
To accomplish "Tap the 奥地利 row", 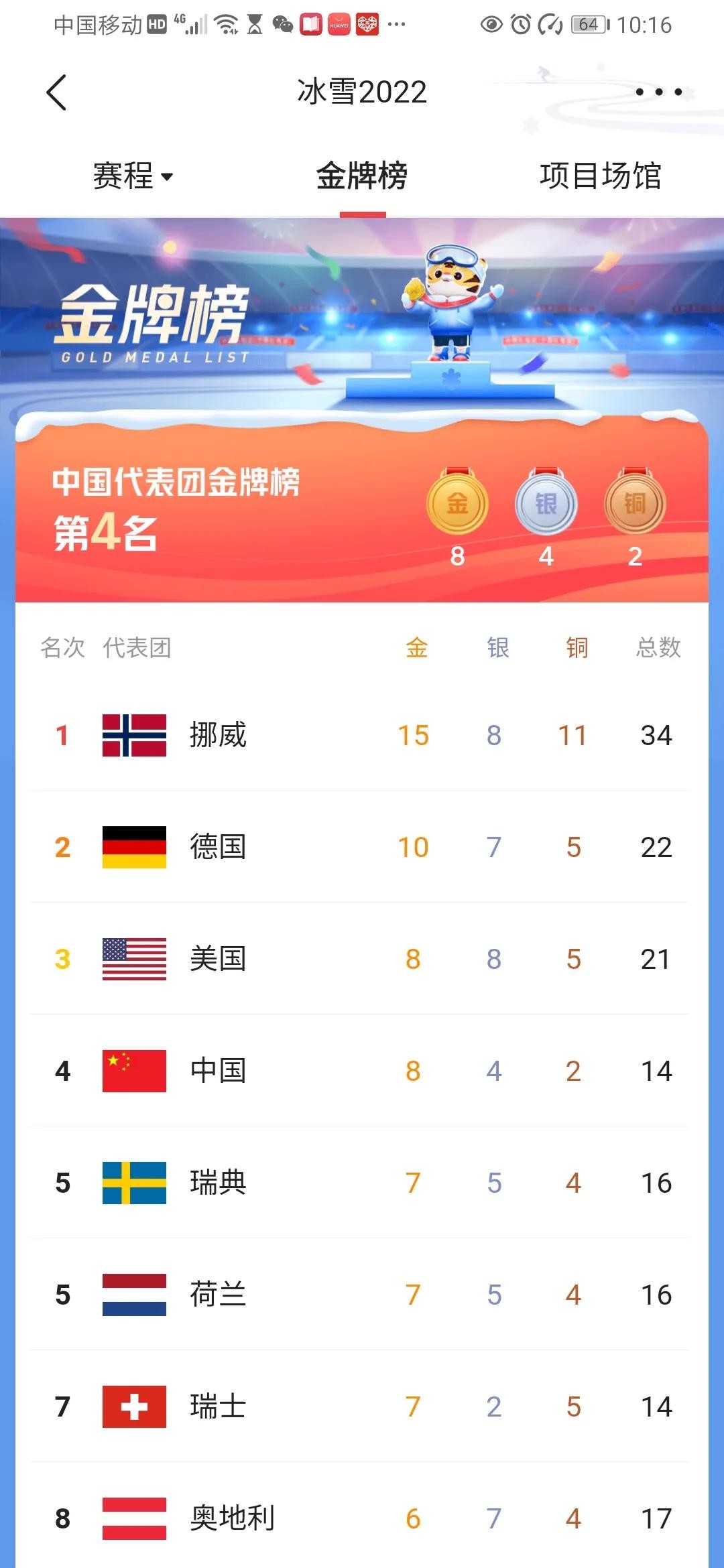I will [362, 1518].
